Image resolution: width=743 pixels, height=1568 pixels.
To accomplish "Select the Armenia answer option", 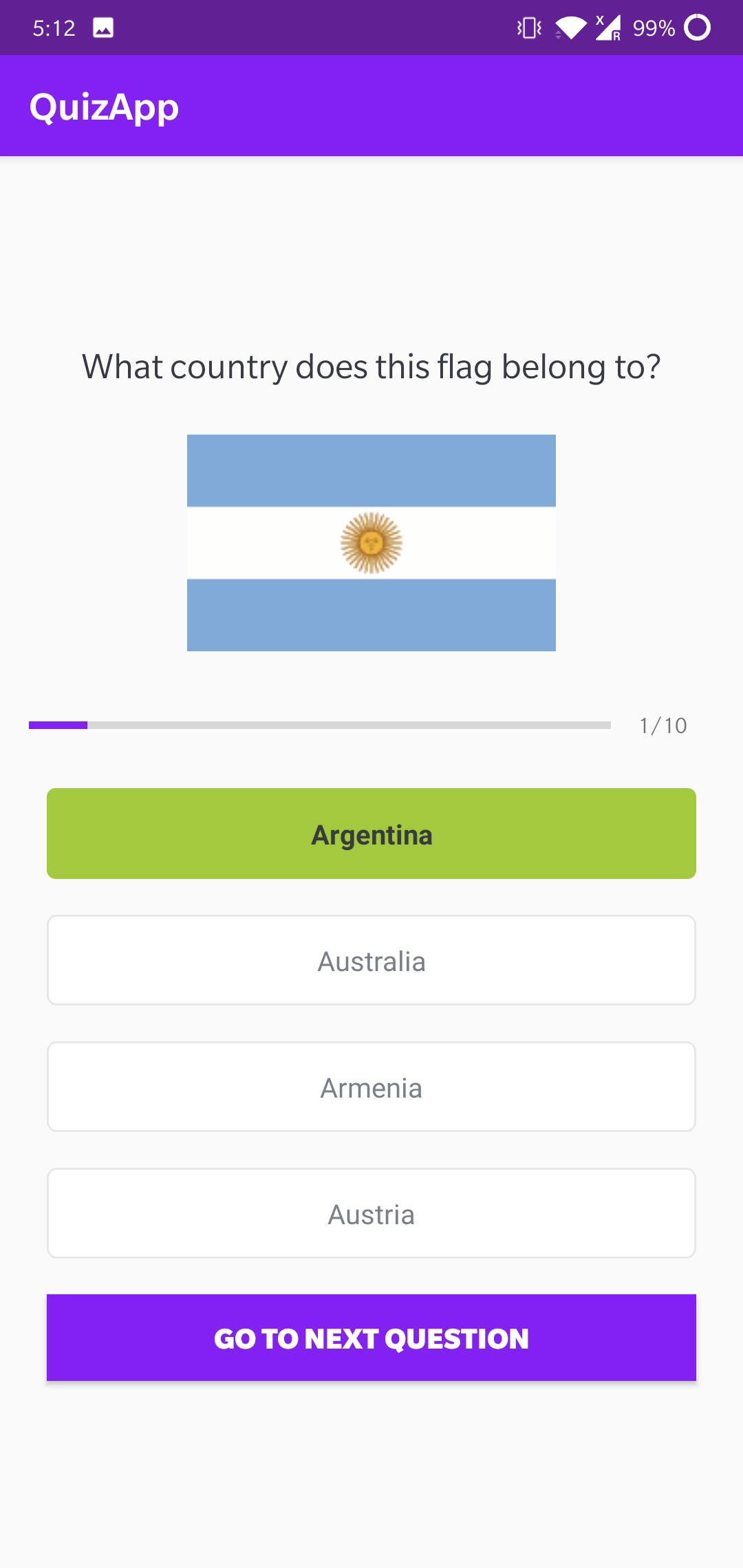I will coord(371,1087).
